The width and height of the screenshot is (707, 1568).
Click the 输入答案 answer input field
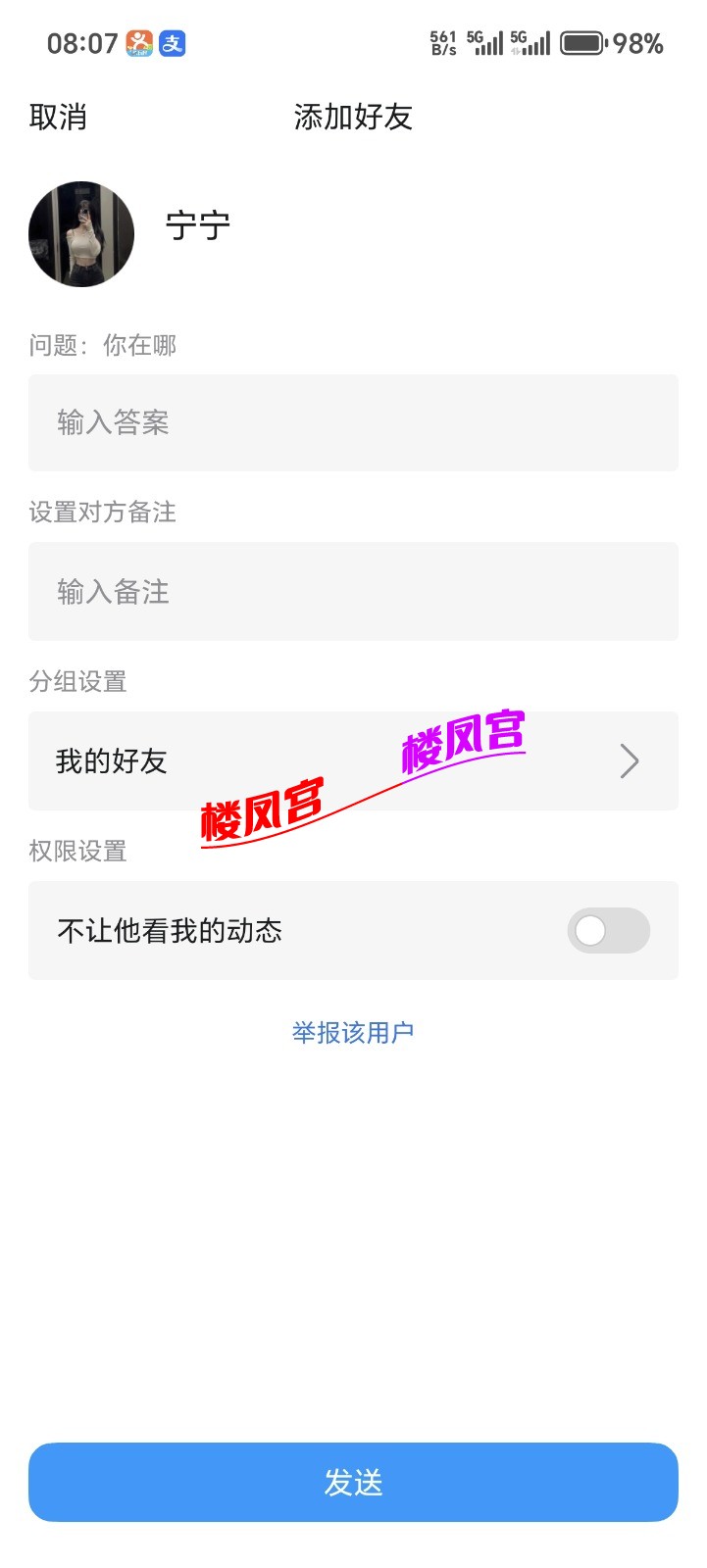pyautogui.click(x=353, y=423)
